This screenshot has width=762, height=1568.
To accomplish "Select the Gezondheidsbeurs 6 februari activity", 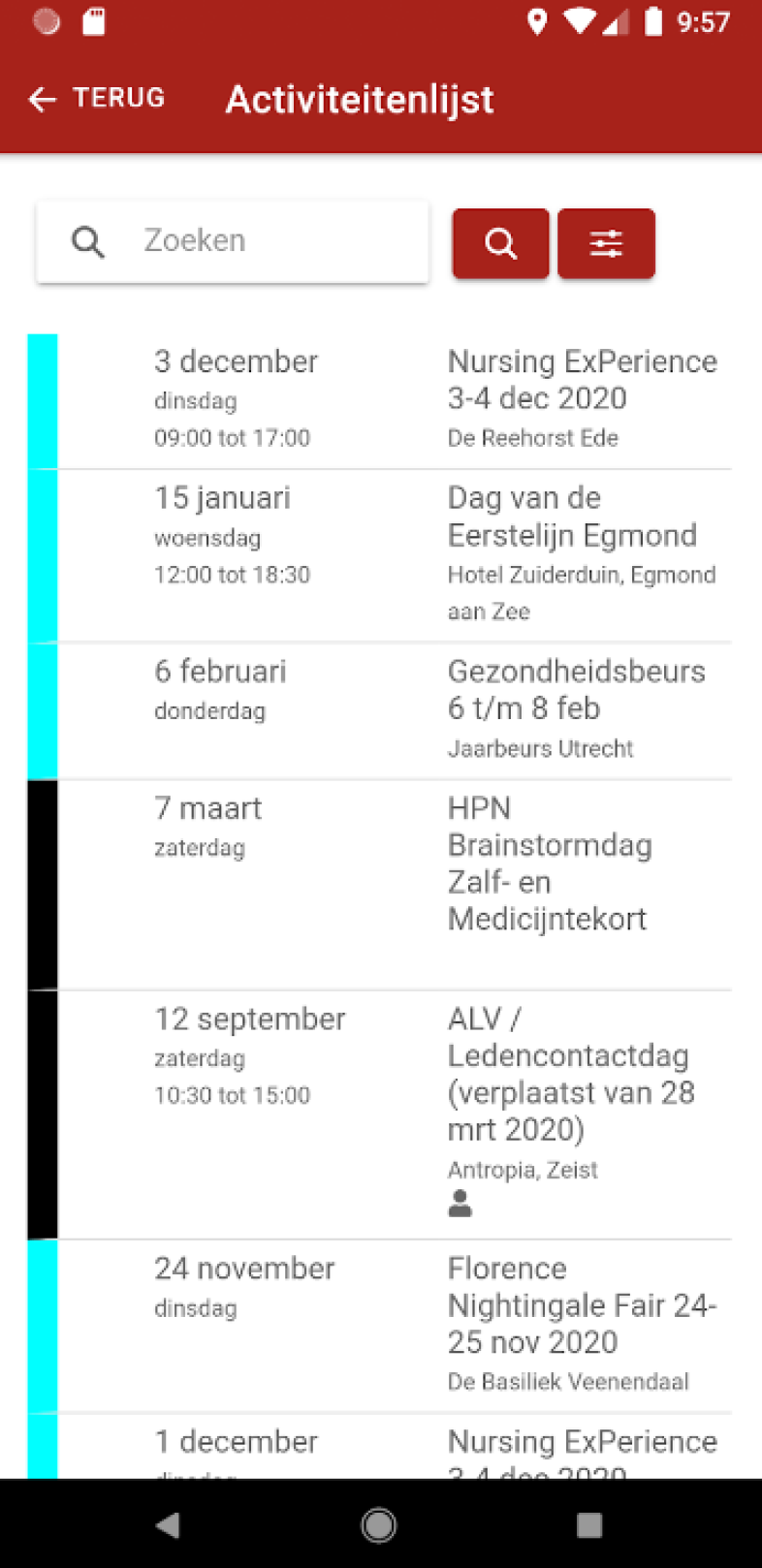I will tap(379, 711).
